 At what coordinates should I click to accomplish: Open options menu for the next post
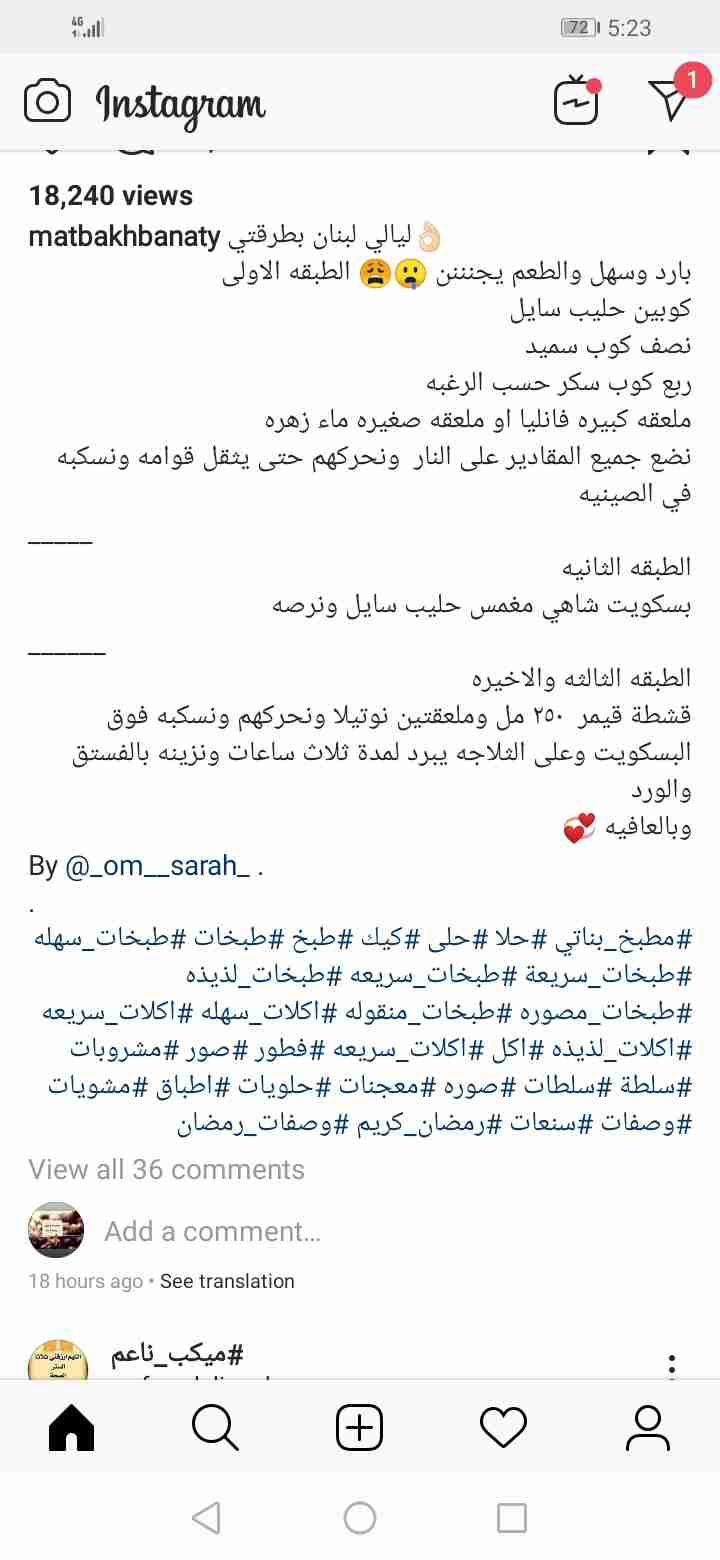(671, 1365)
